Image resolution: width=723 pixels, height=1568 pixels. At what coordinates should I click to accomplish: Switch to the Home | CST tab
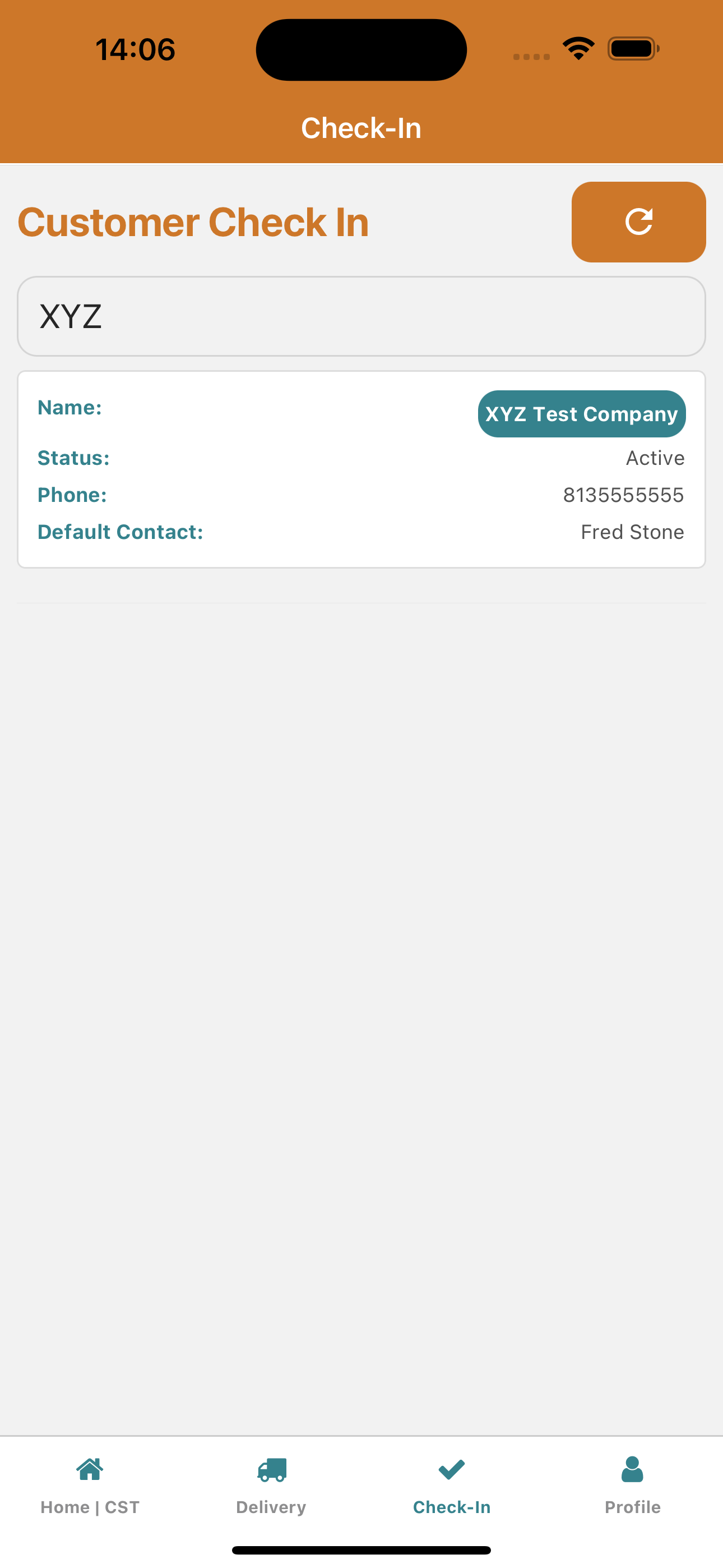tap(90, 1485)
